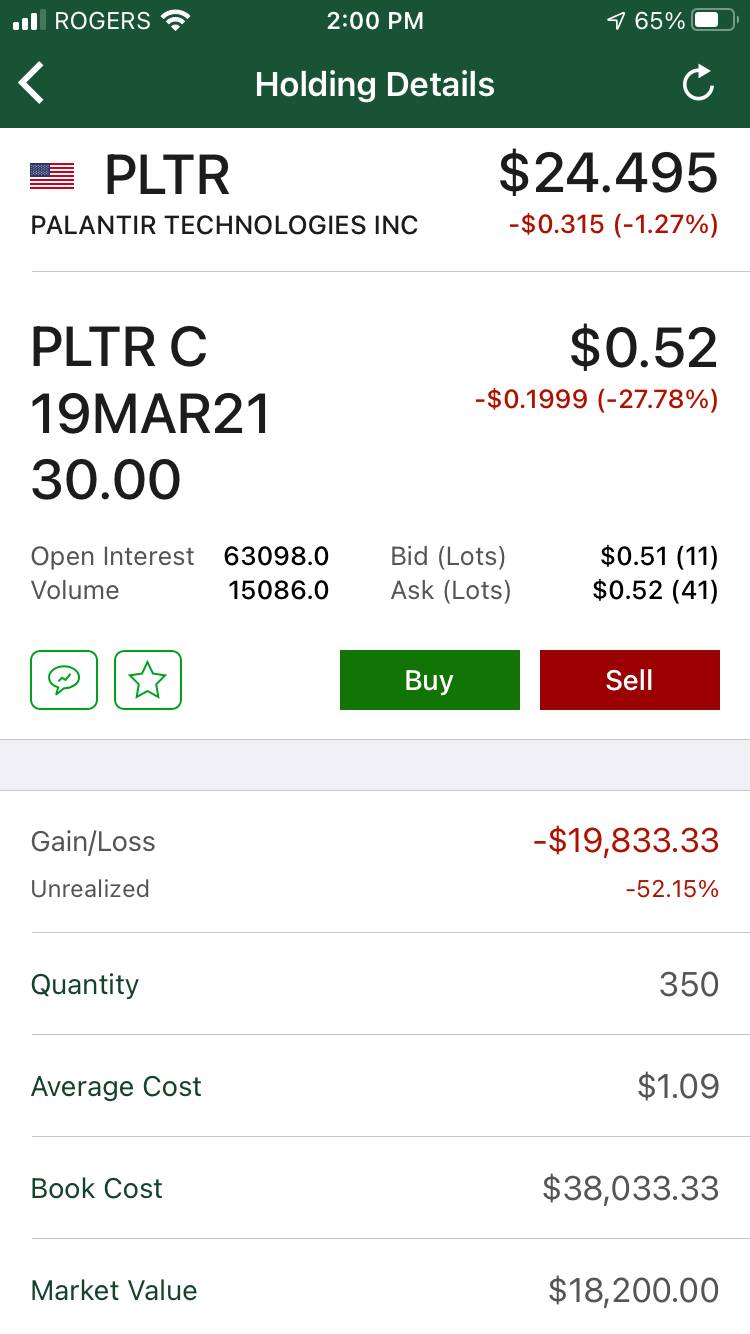Image resolution: width=750 pixels, height=1334 pixels.
Task: Expand the Quantity row
Action: point(375,985)
